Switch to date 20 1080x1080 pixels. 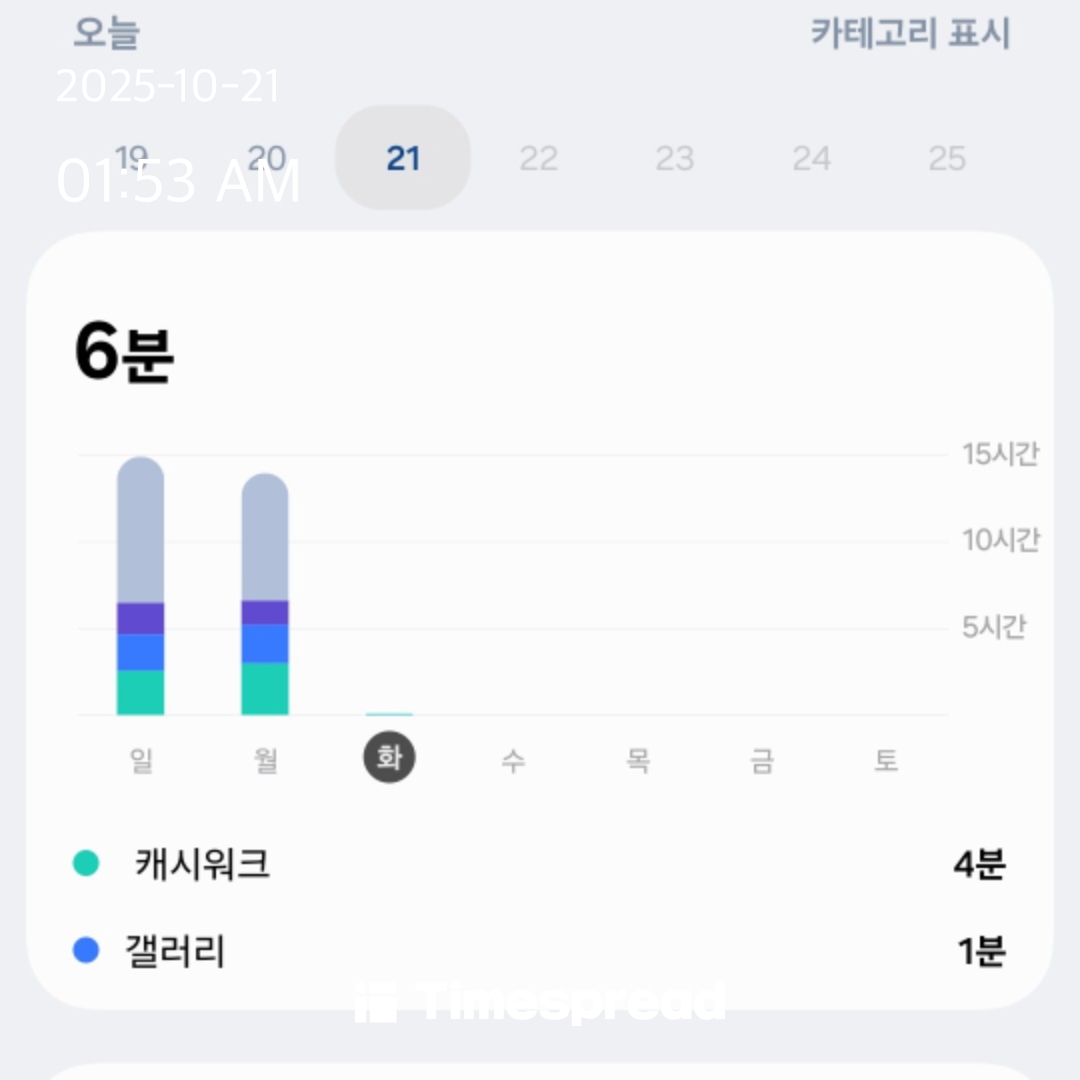(266, 158)
